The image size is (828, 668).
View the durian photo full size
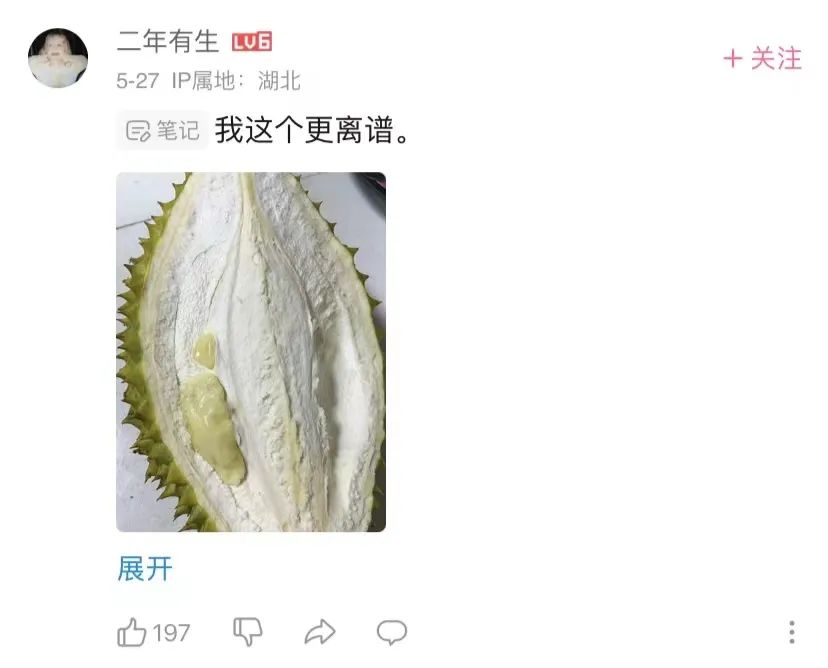251,351
